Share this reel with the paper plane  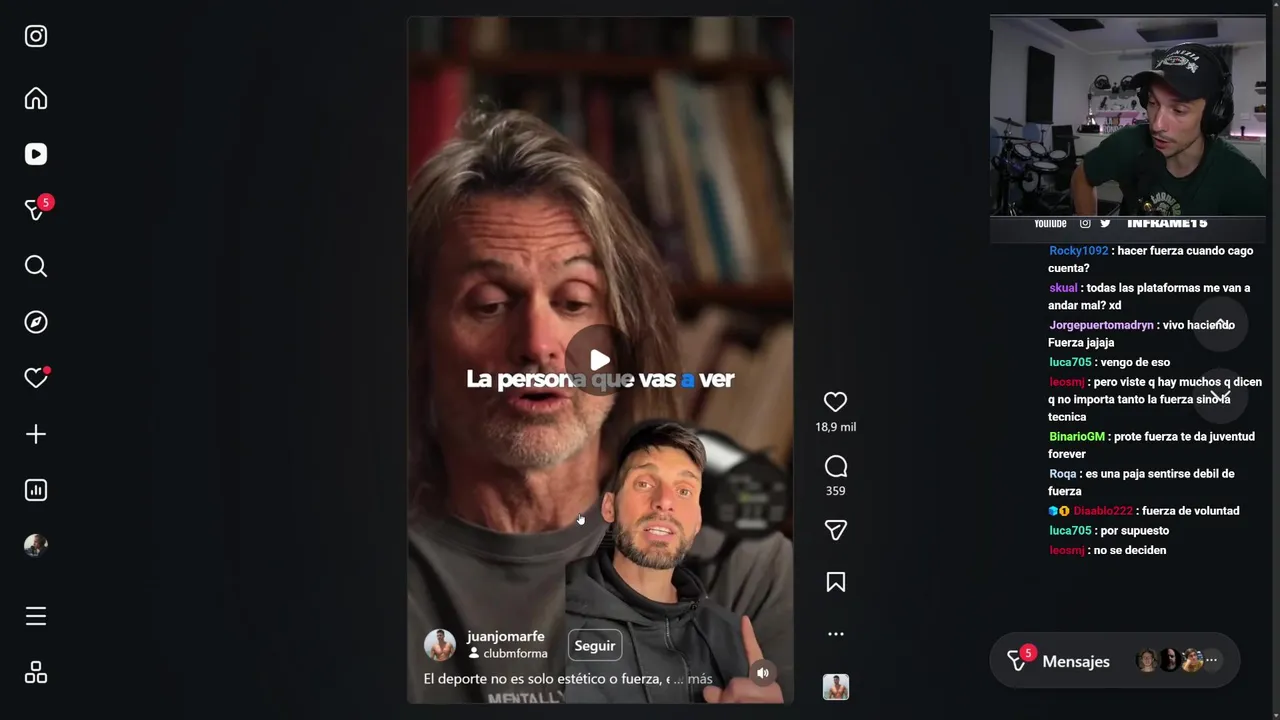point(835,530)
